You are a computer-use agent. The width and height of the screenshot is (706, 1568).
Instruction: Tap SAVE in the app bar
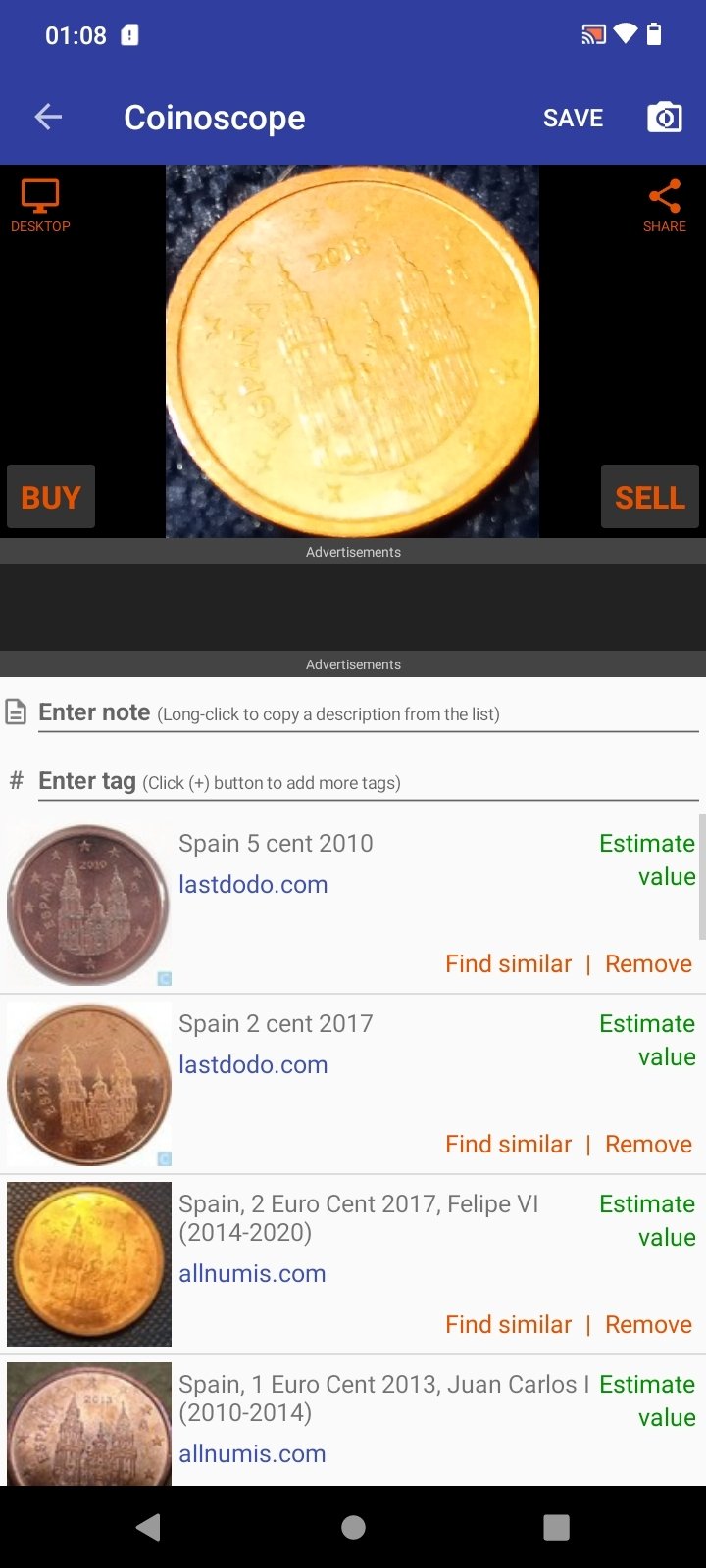point(574,119)
